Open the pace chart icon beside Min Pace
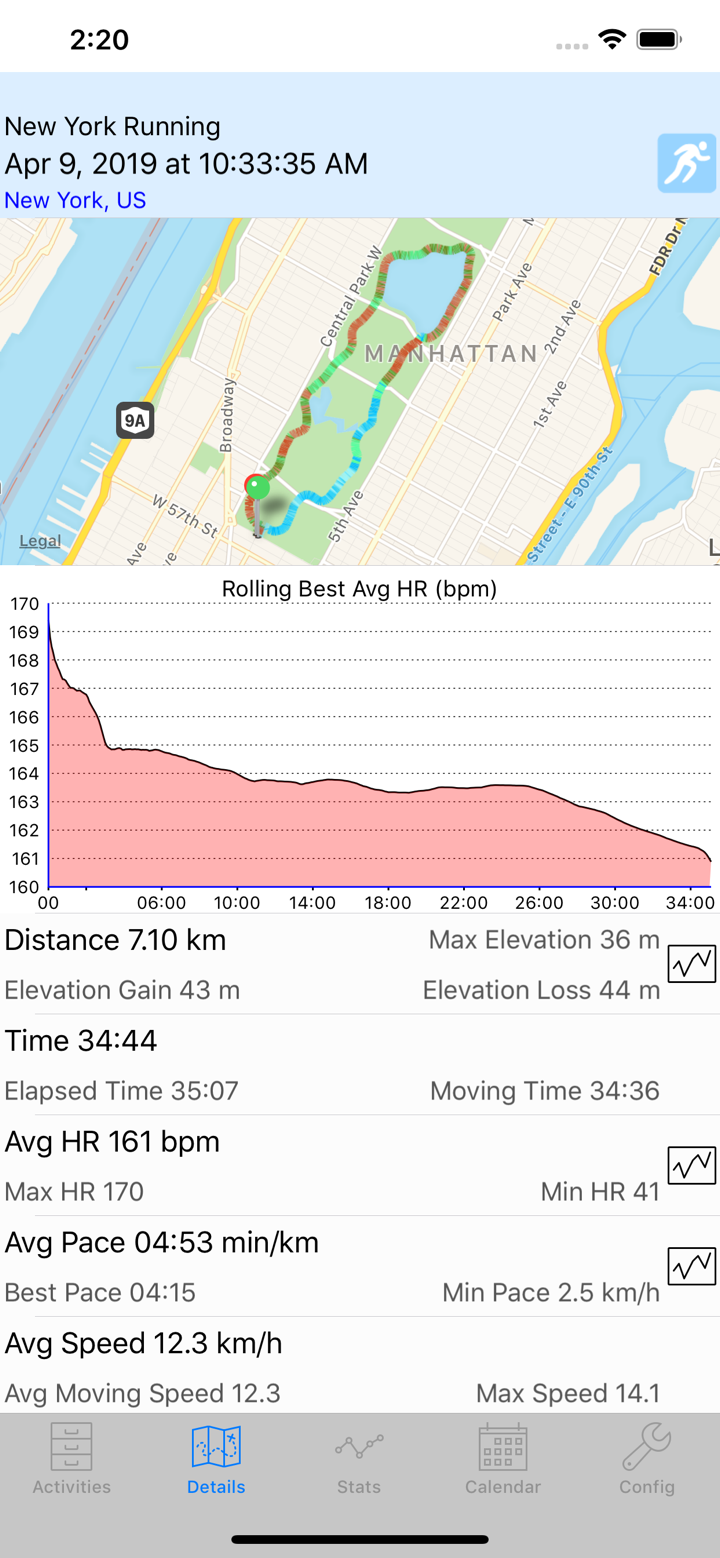 coord(691,1265)
